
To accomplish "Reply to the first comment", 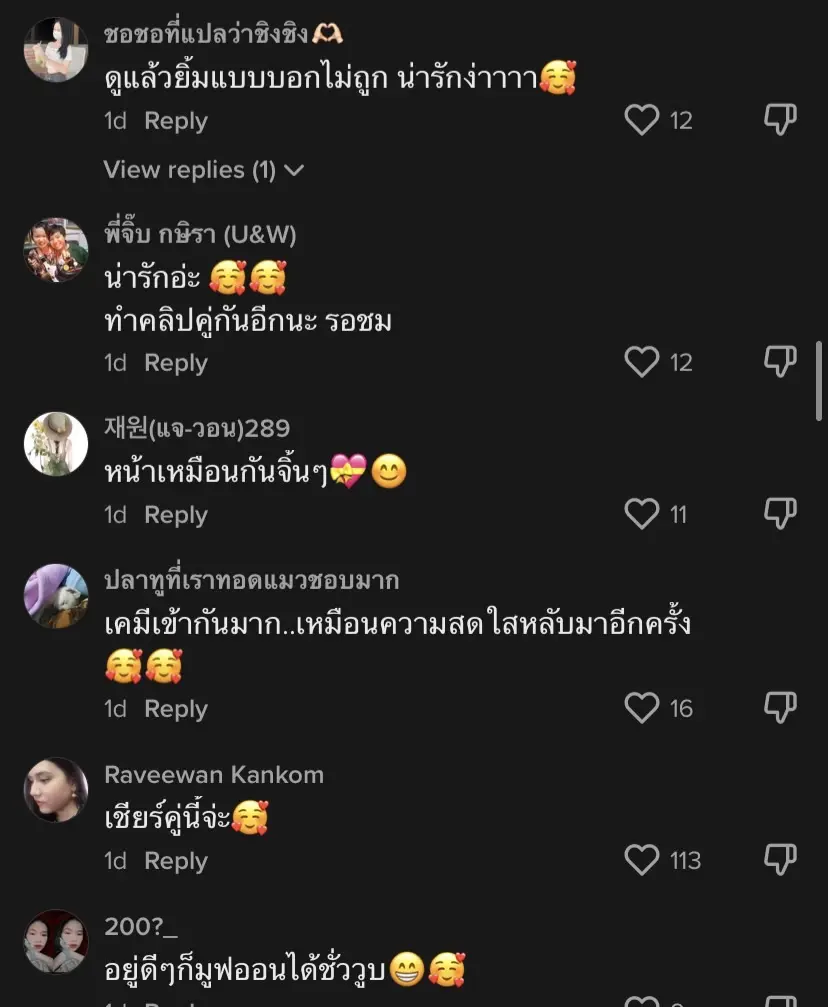I will coord(176,121).
